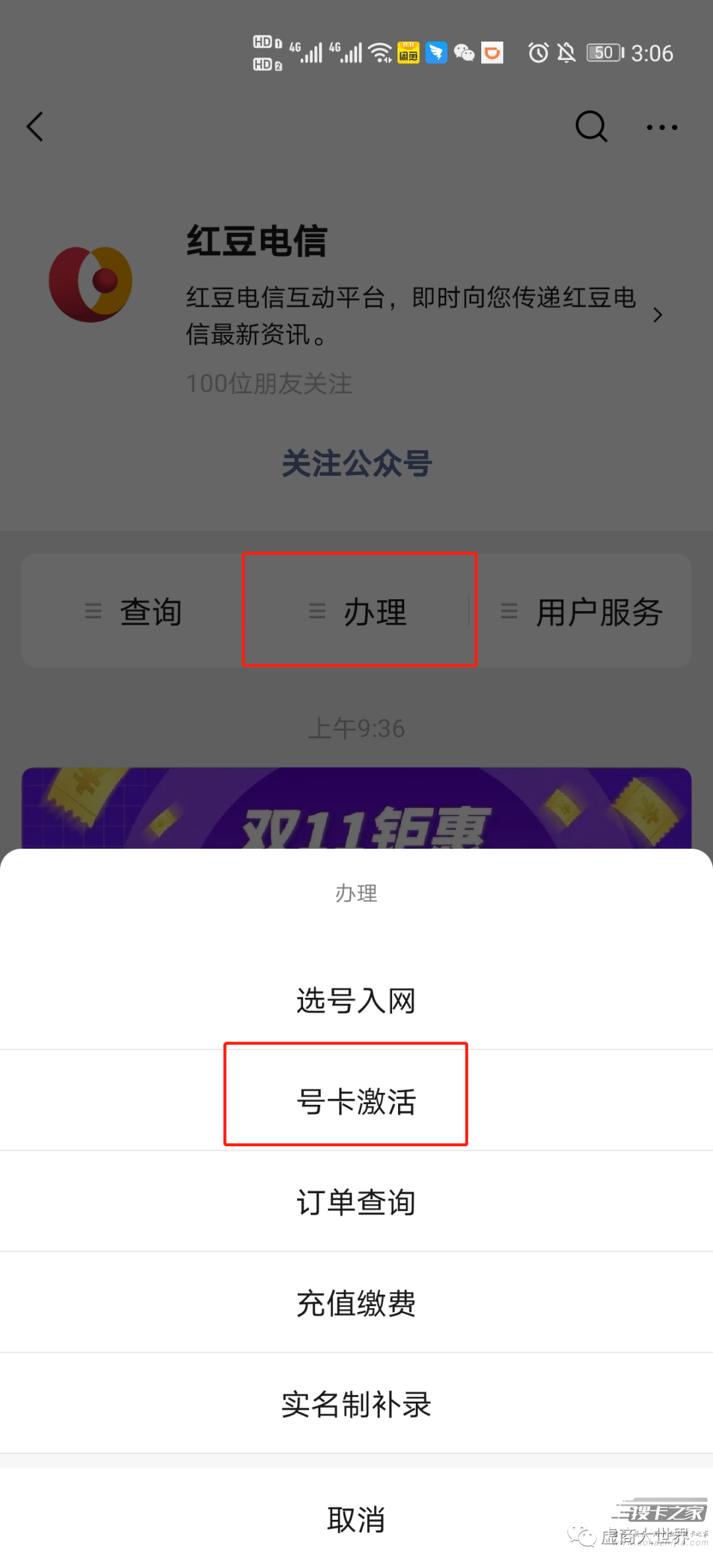
Task: Tap 关注公众号 to follow account
Action: pos(356,463)
